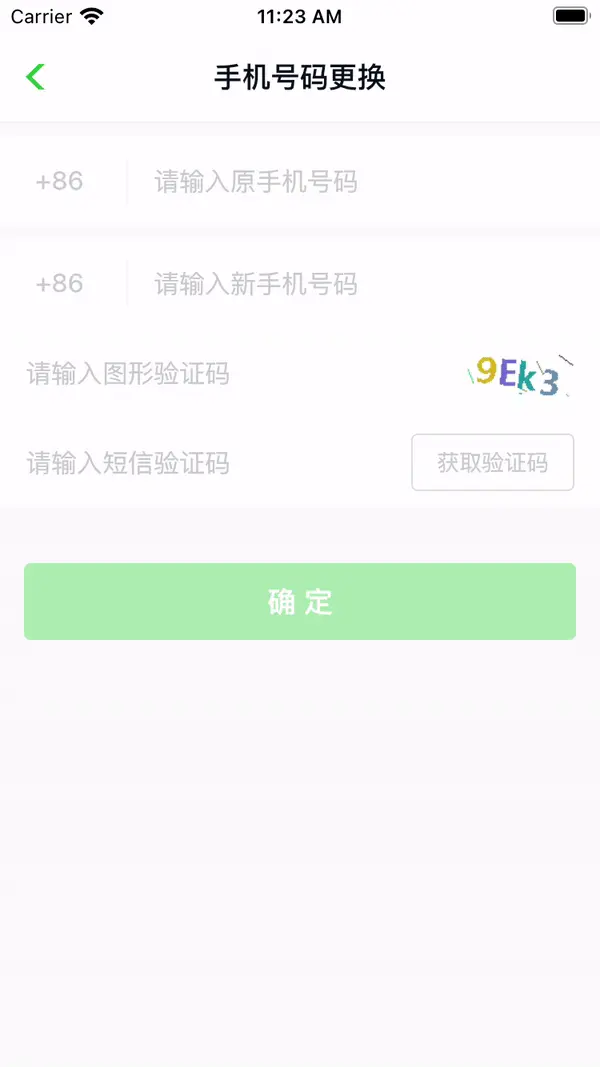Focus the SMS verification code field
This screenshot has height=1067, width=600.
210,463
